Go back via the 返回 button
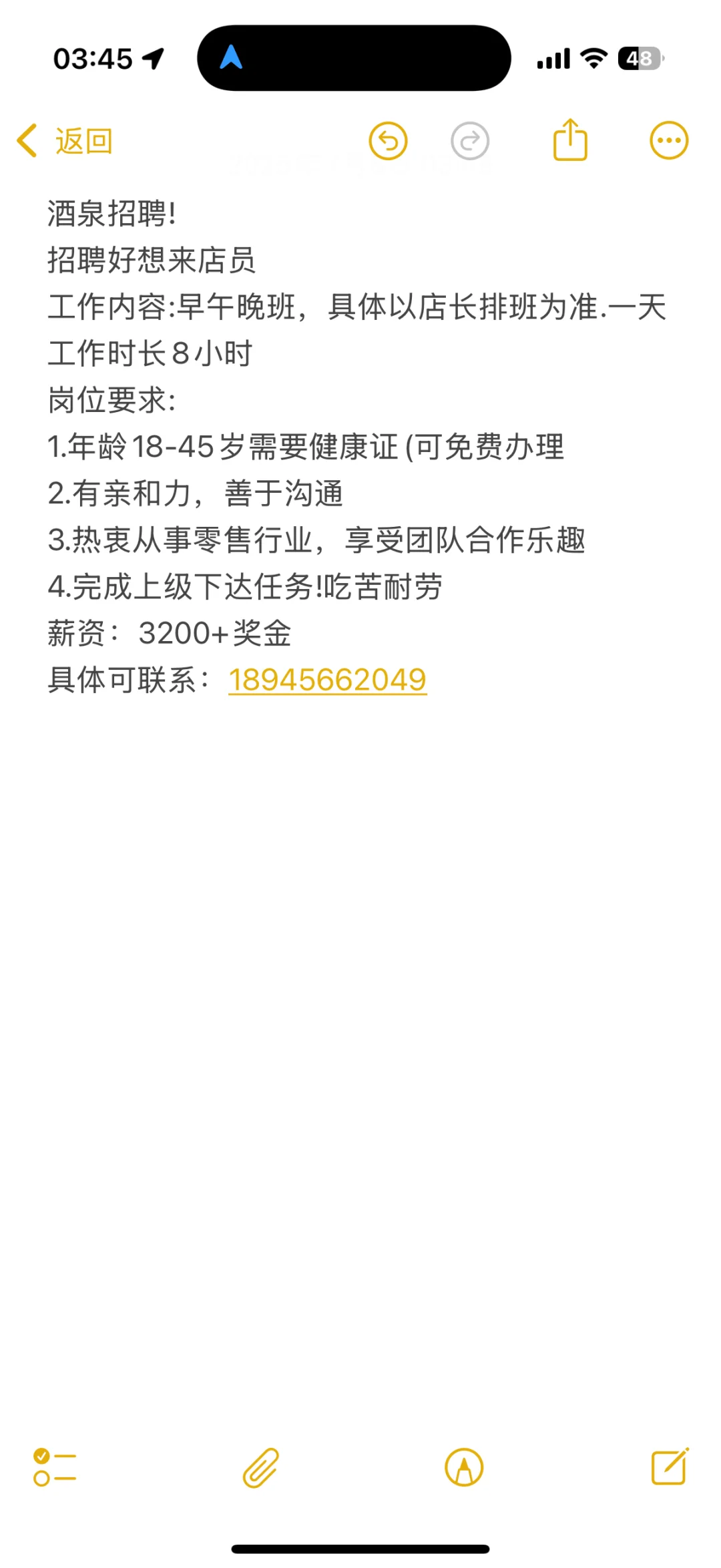721x1568 pixels. [65, 141]
